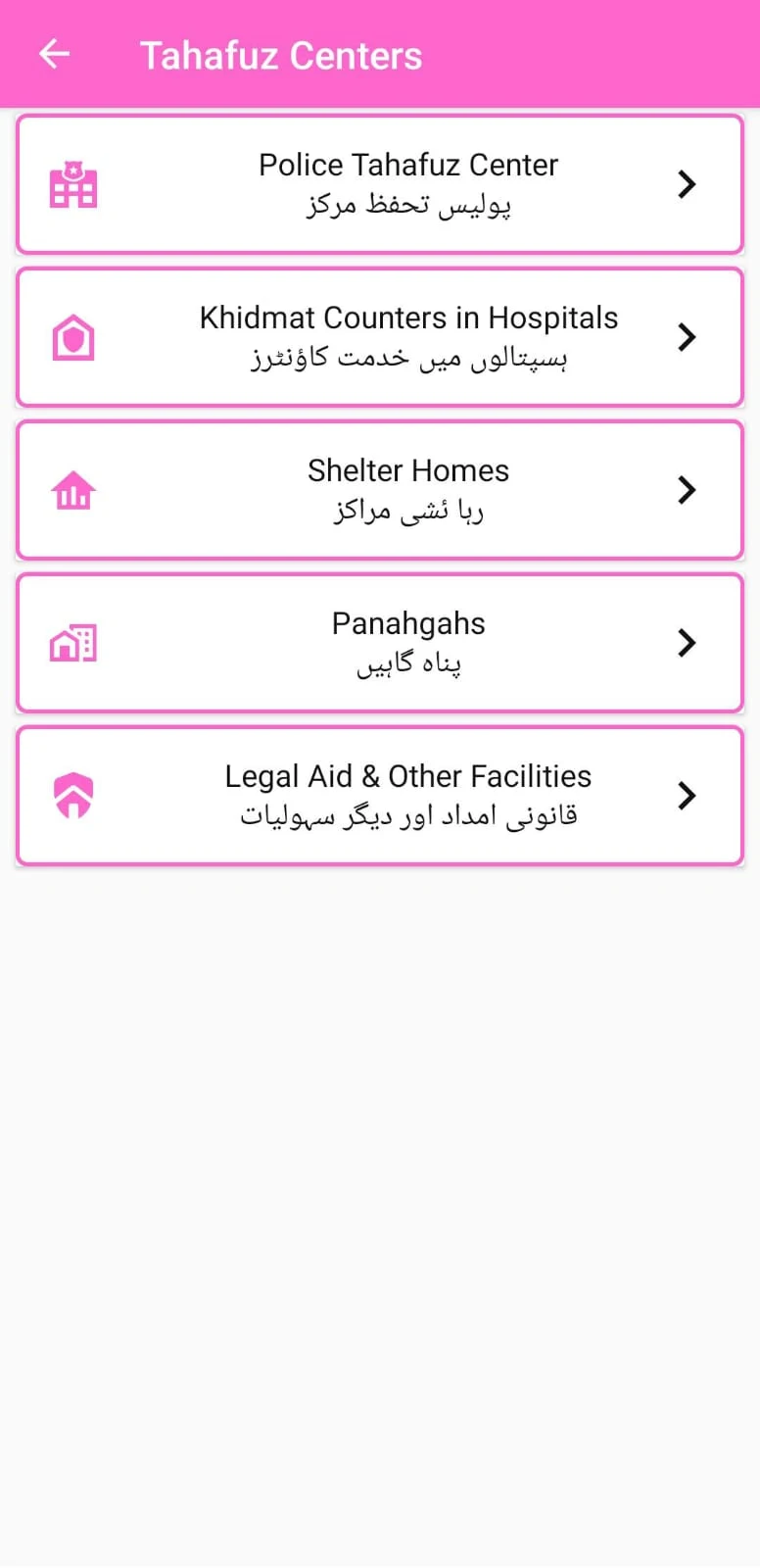The height and width of the screenshot is (1568, 760).
Task: Tap the Urdu text under Shelter Homes
Action: (407, 510)
